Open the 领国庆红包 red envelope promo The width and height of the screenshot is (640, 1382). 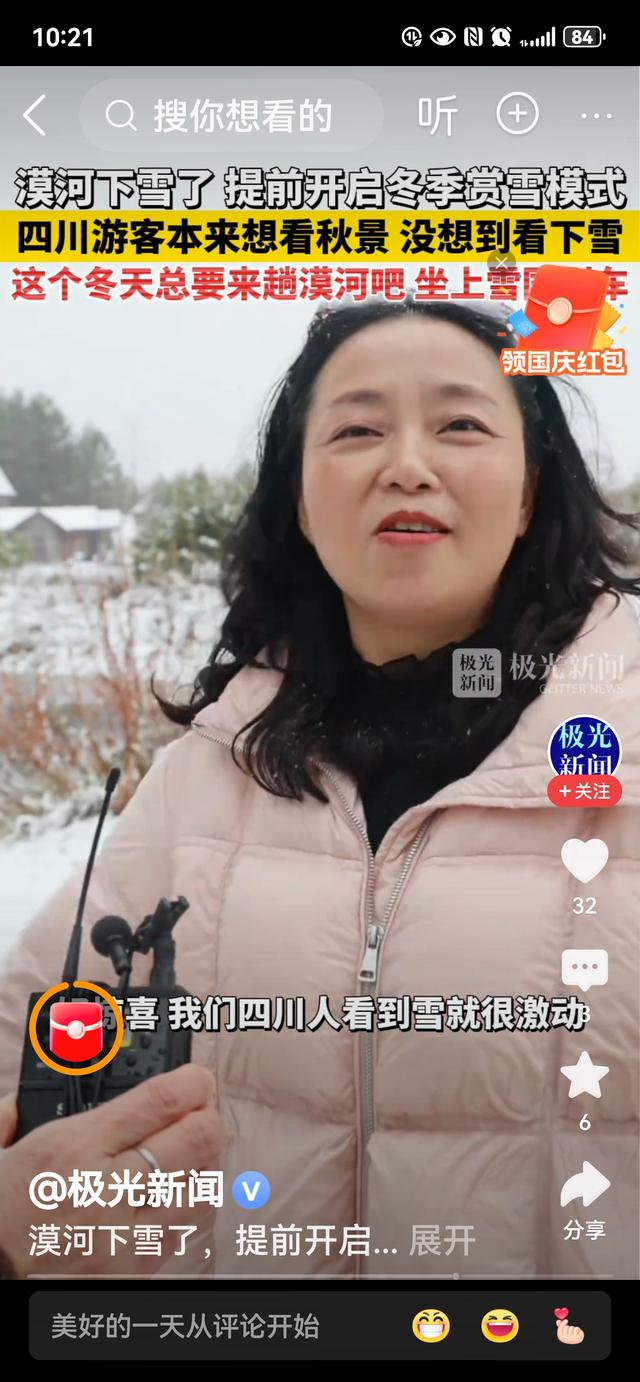(566, 320)
